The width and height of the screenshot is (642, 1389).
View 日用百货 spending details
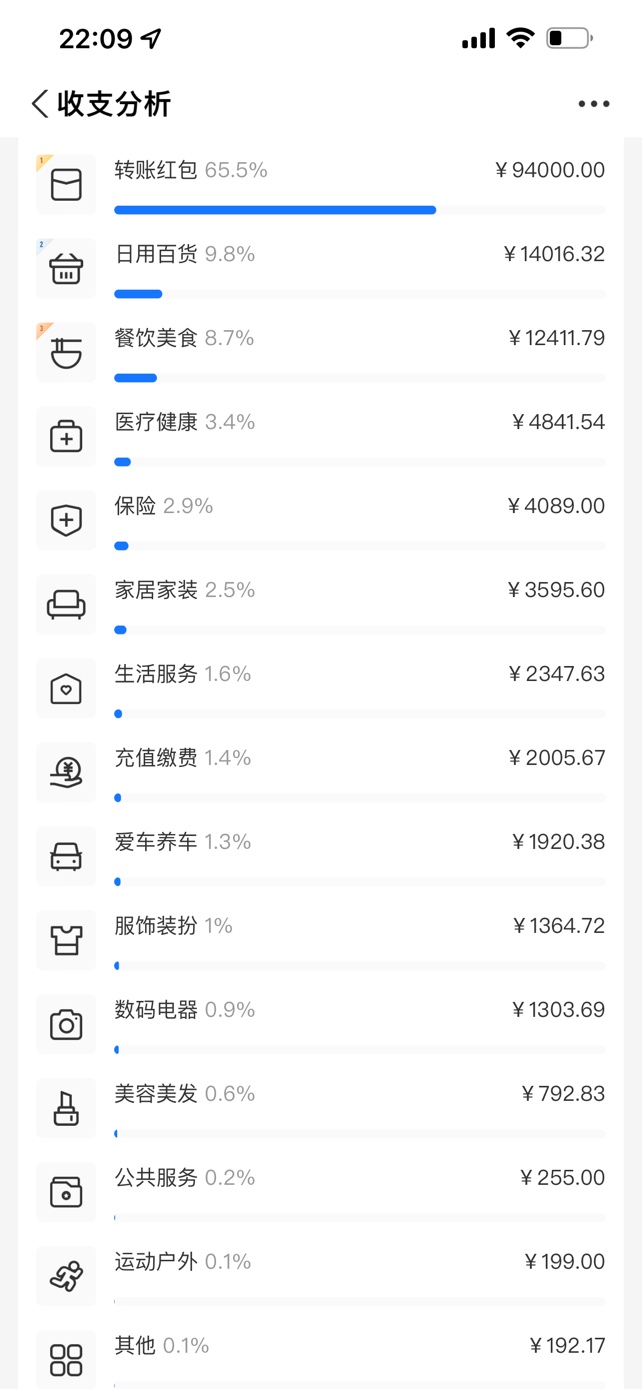(321, 268)
